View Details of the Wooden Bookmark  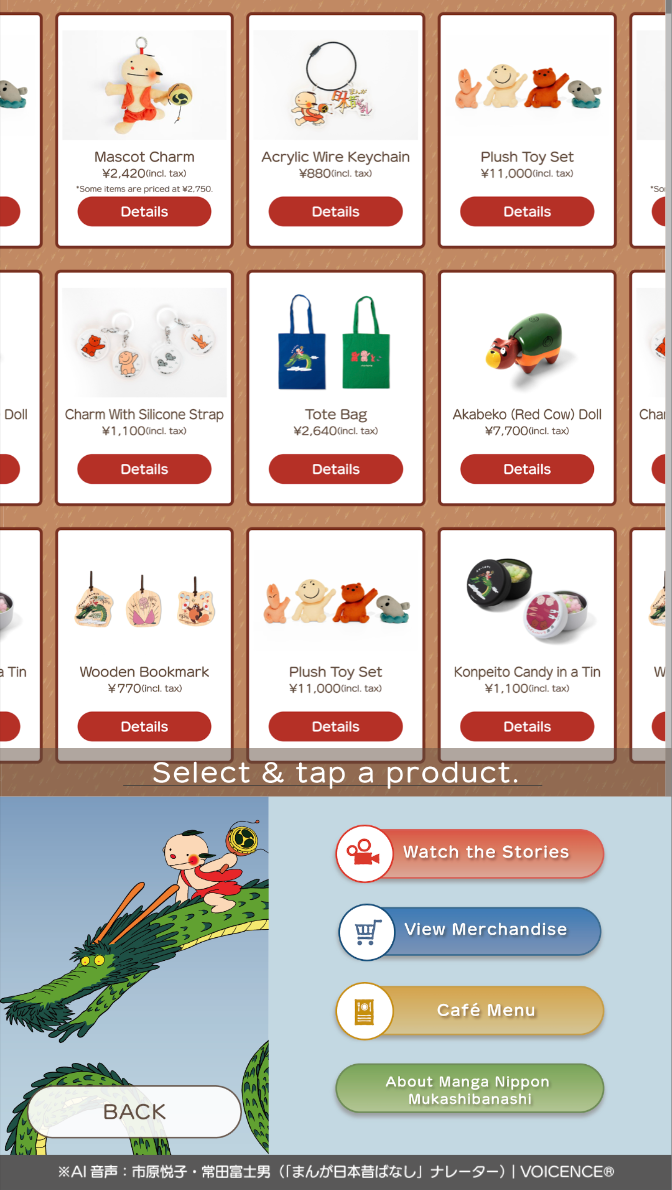[144, 726]
